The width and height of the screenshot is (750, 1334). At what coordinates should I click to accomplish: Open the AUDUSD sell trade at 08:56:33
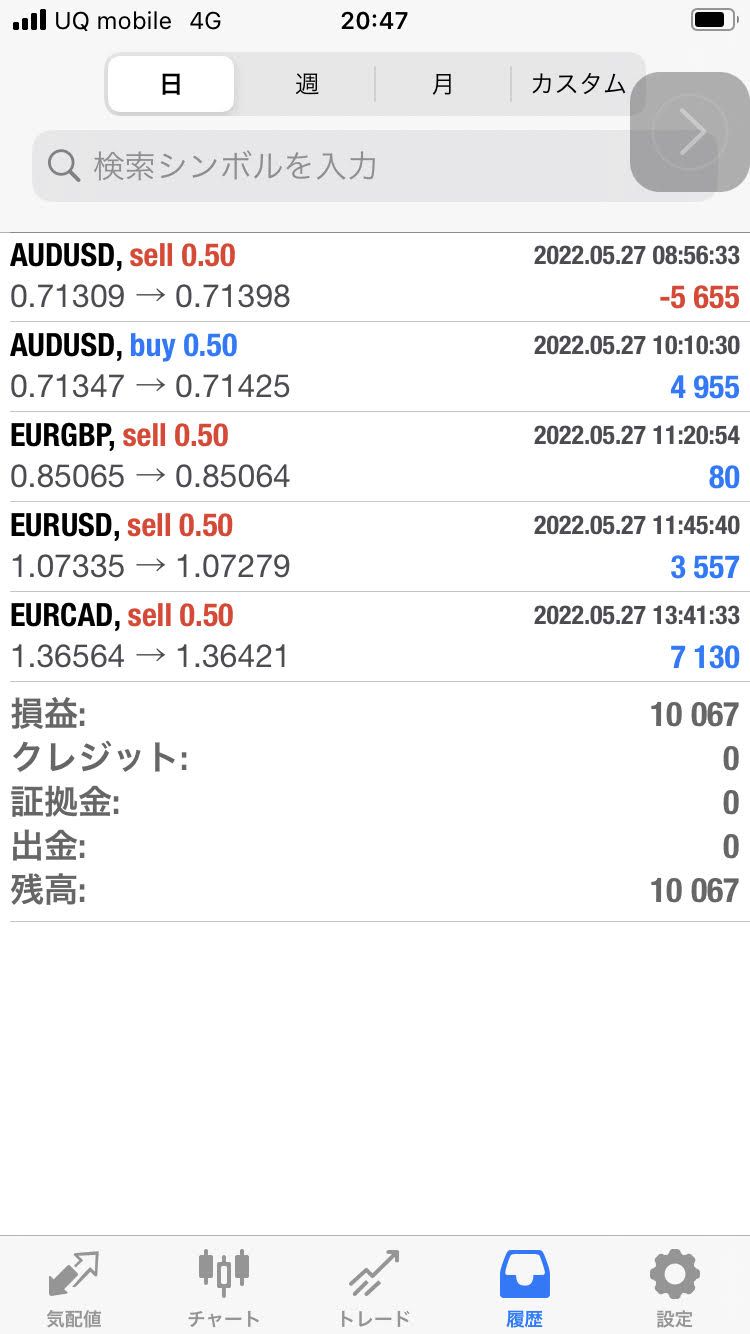coord(375,277)
